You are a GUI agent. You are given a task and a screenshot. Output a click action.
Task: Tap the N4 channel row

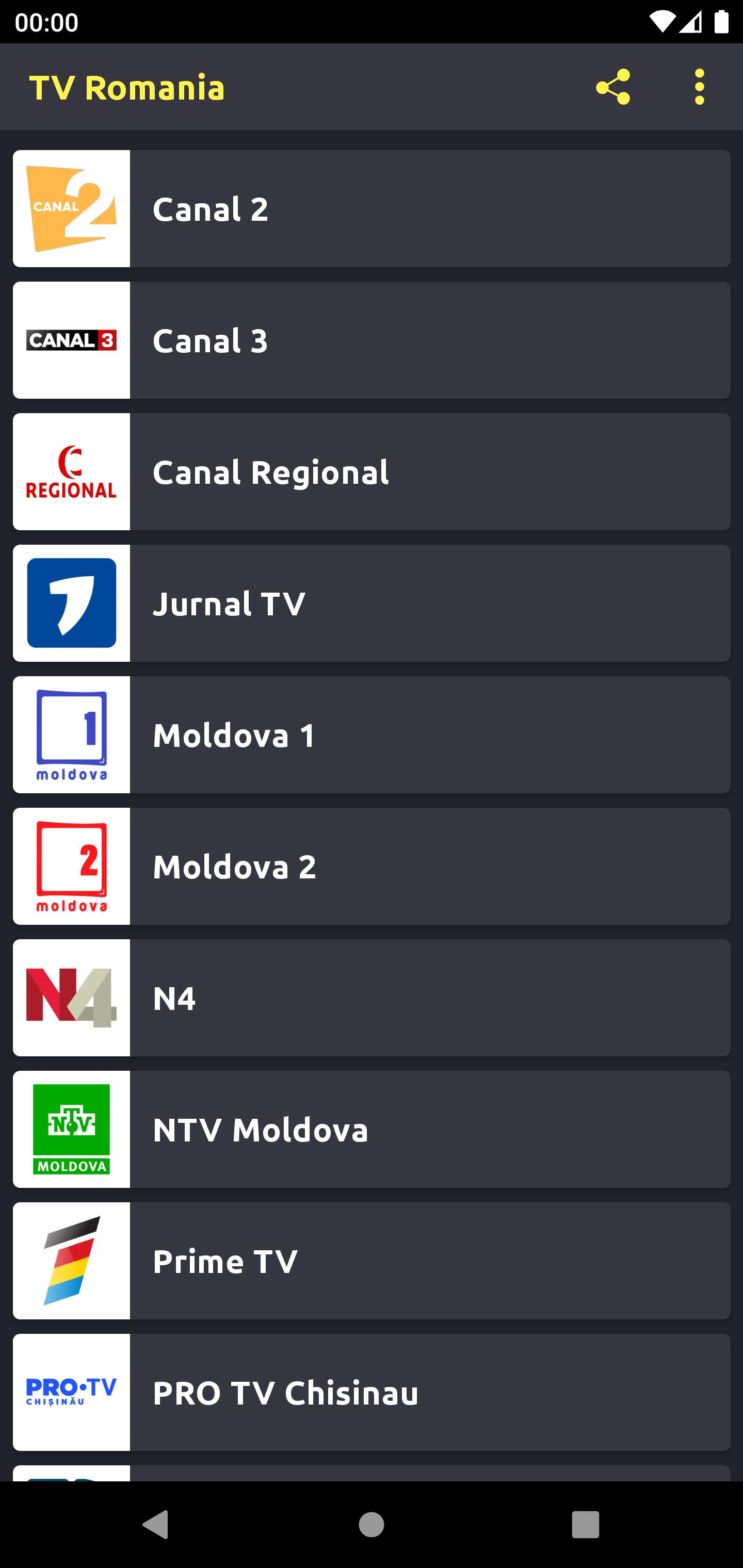tap(372, 998)
